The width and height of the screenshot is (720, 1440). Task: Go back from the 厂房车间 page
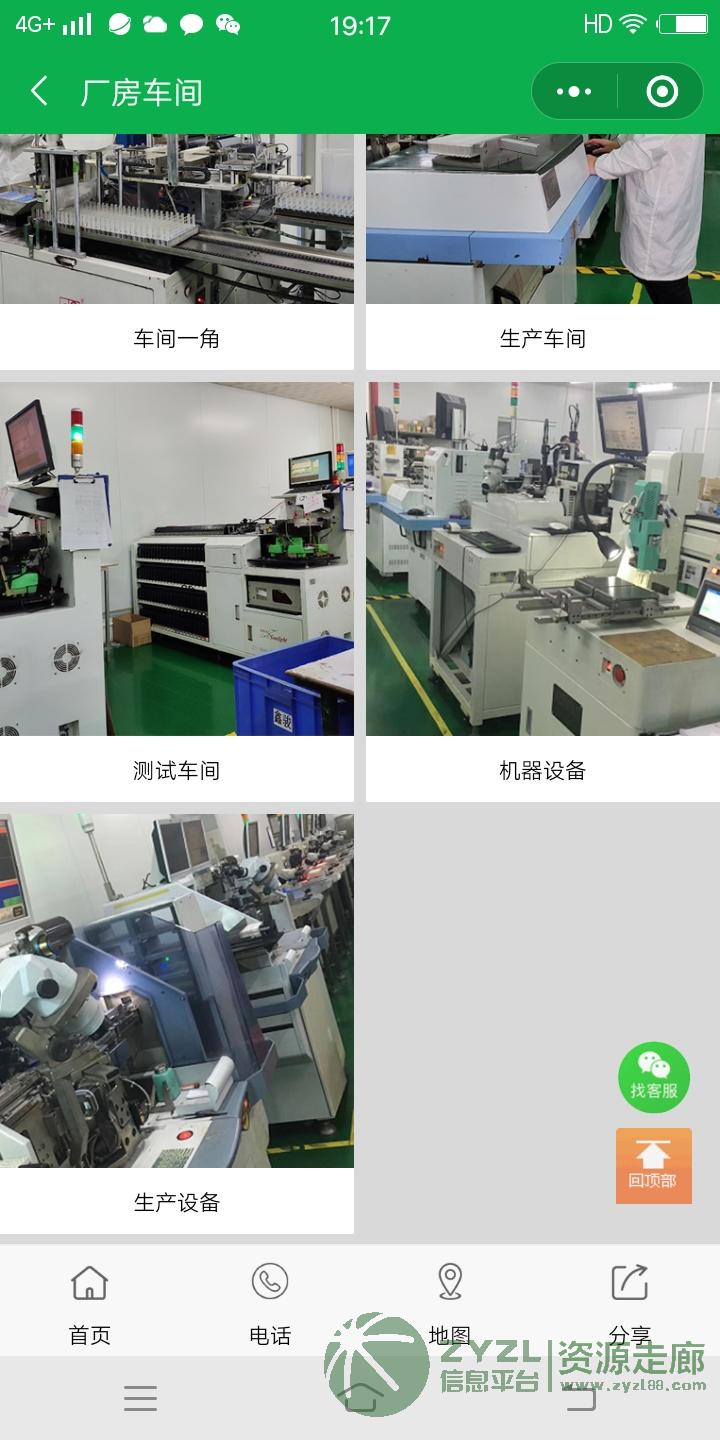39,92
